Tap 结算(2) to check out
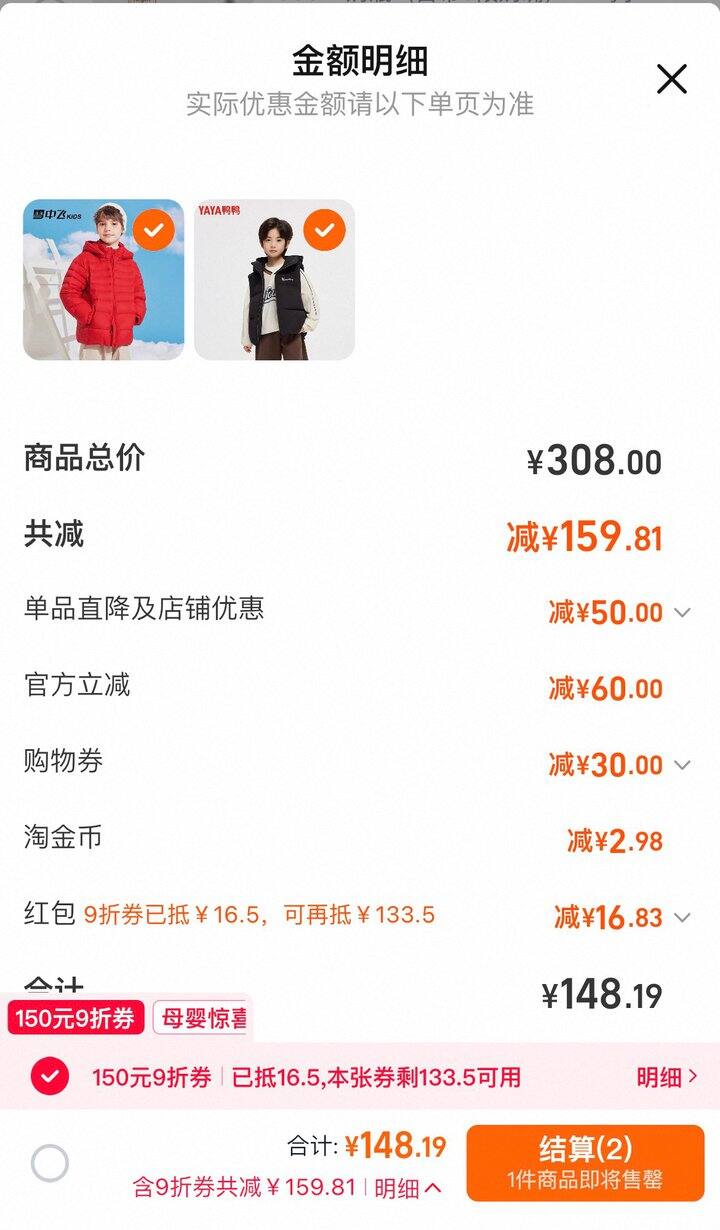Image resolution: width=720 pixels, height=1230 pixels. point(585,1162)
